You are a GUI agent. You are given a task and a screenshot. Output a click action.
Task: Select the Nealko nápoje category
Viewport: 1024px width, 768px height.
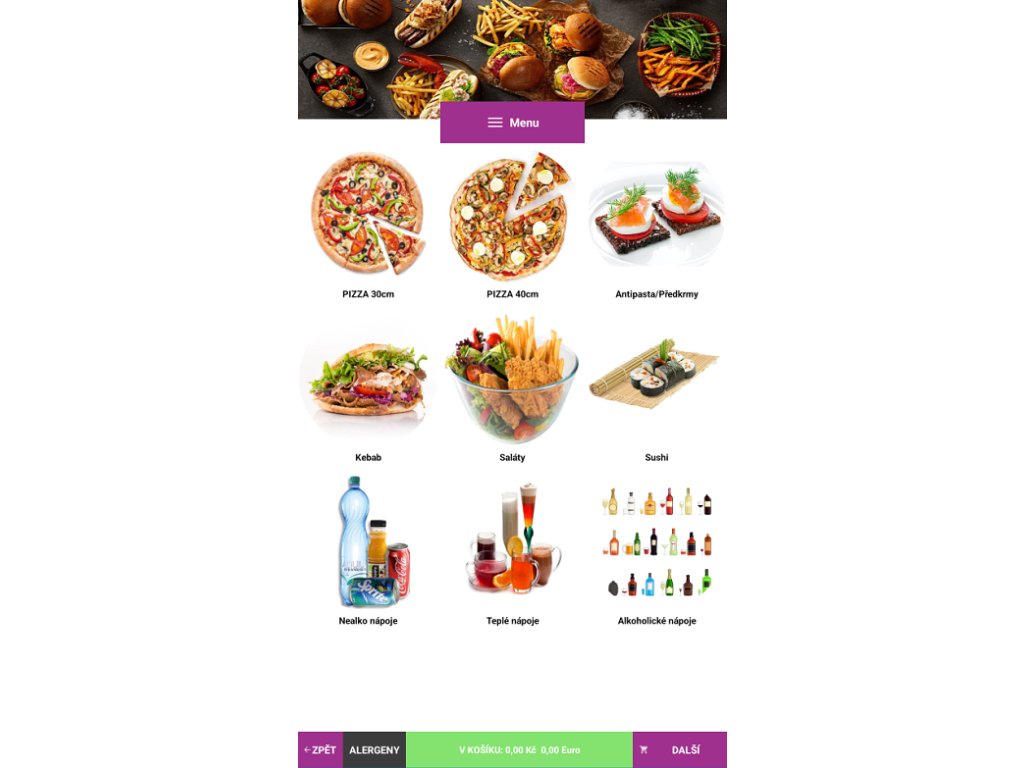(x=368, y=552)
